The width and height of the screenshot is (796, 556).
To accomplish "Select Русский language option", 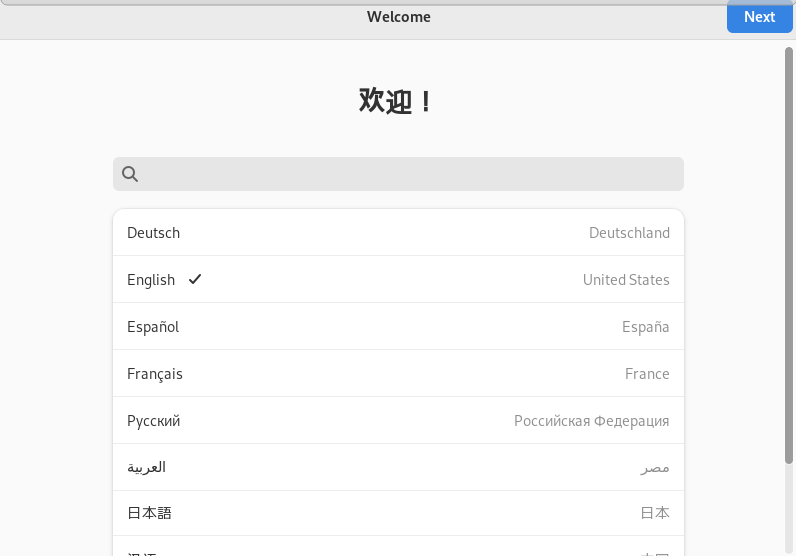I will pyautogui.click(x=398, y=421).
